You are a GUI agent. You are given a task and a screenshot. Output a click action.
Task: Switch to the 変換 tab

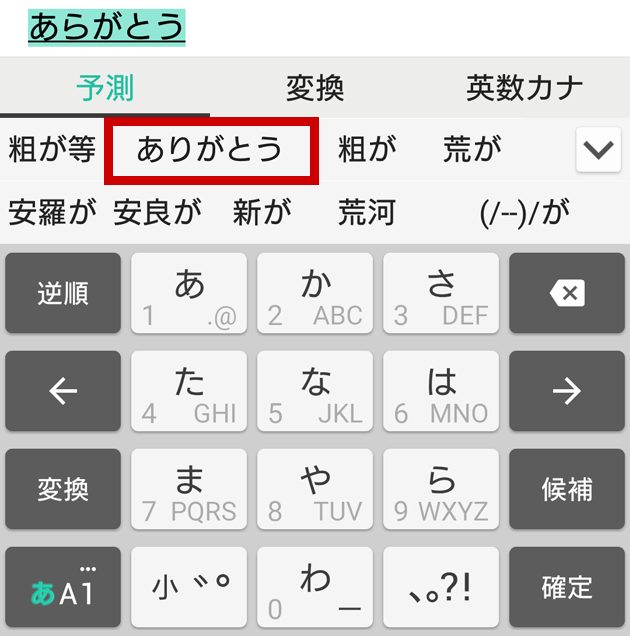(x=315, y=88)
